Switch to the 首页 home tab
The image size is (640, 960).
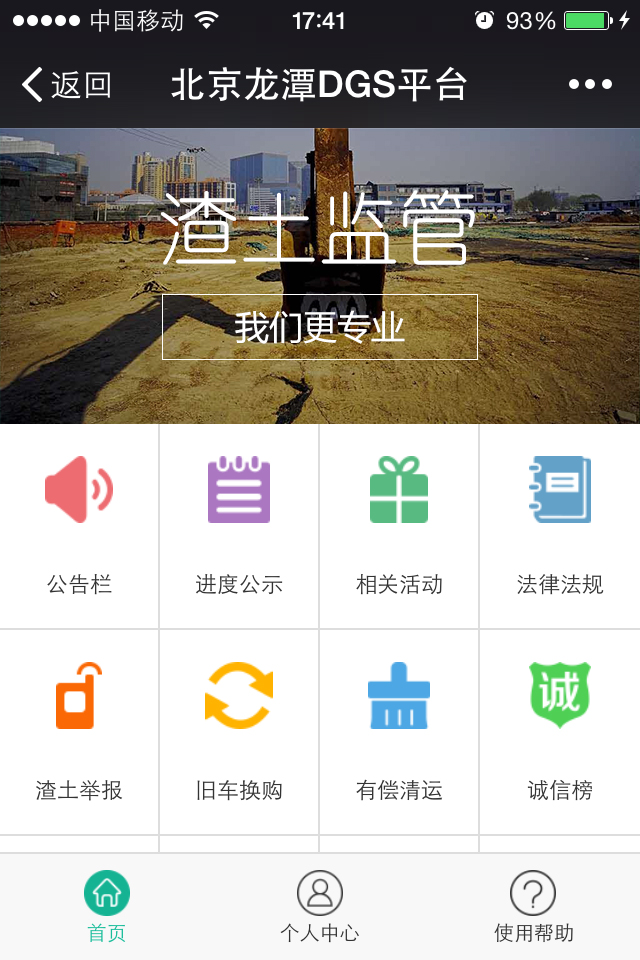tap(107, 907)
